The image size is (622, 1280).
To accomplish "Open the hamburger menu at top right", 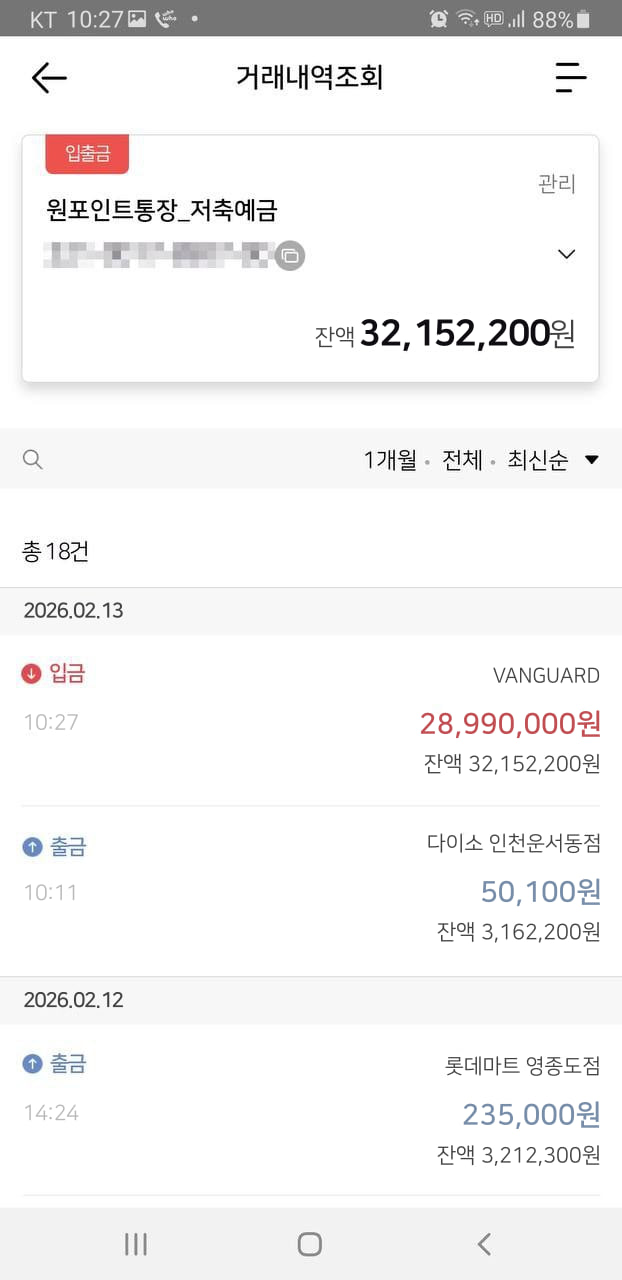I will tap(570, 77).
